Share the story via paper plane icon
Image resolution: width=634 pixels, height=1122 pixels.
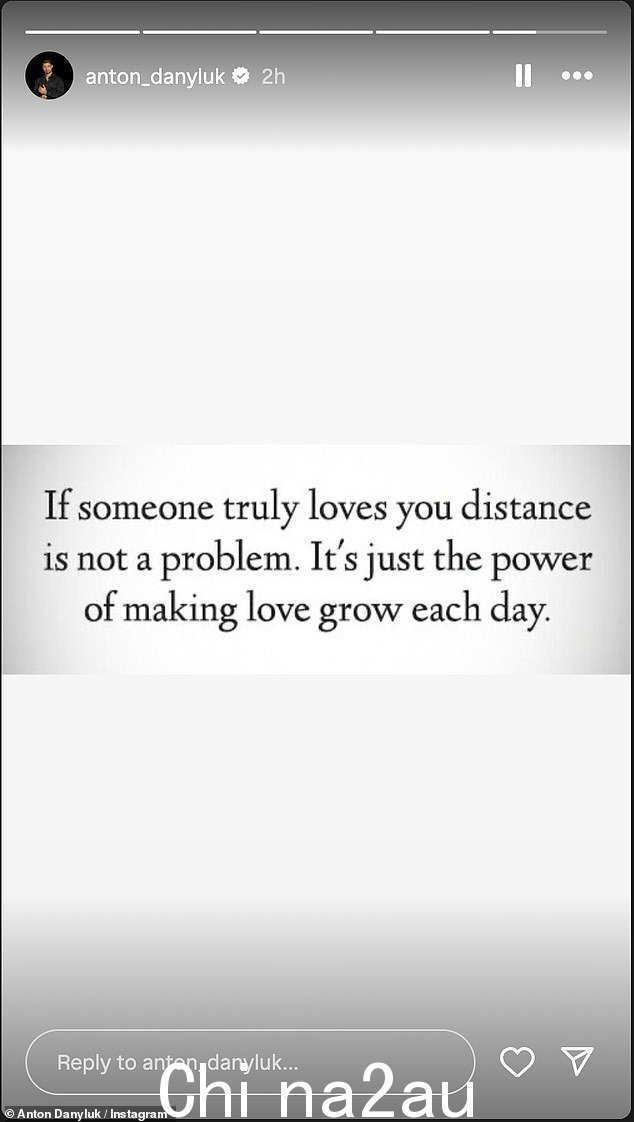[577, 1062]
